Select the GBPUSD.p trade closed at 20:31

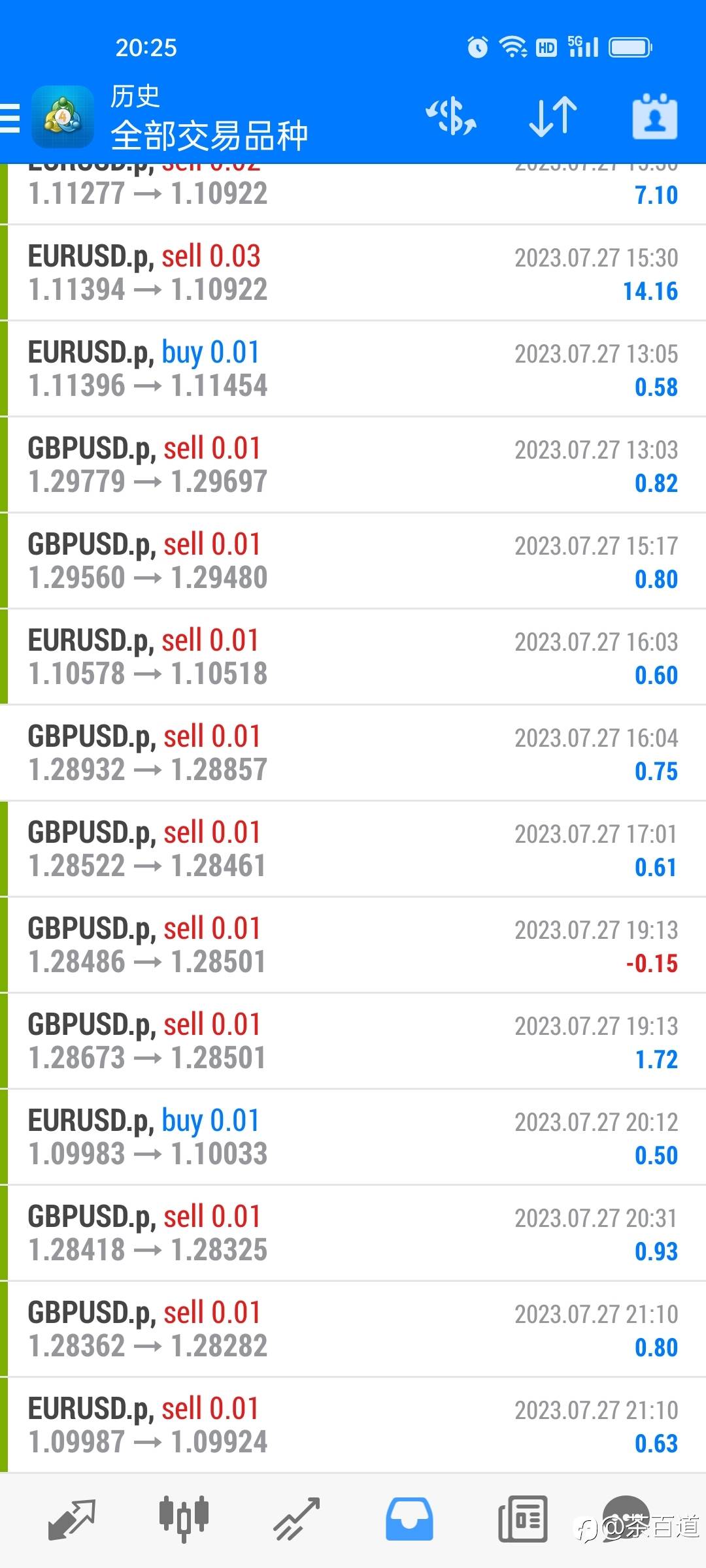pyautogui.click(x=353, y=1233)
